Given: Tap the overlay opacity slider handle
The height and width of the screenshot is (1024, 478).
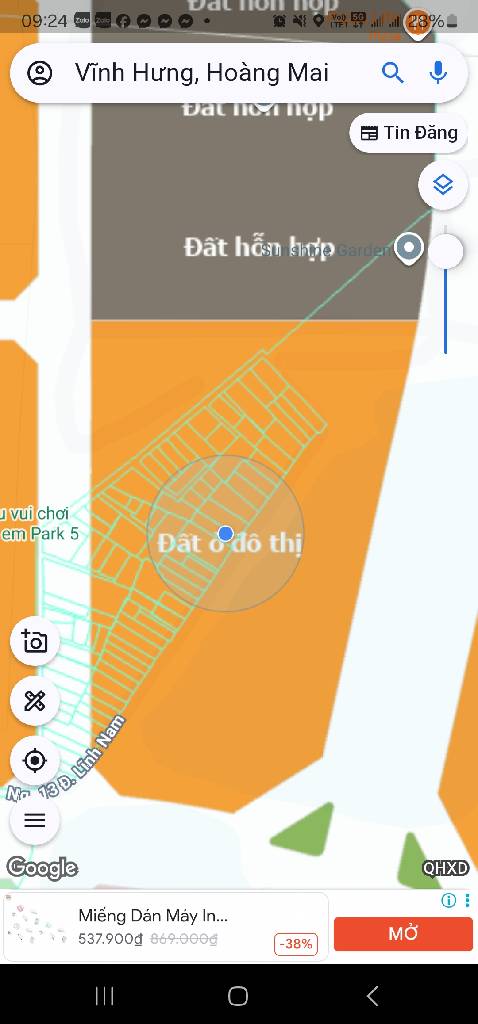Looking at the screenshot, I should [446, 251].
